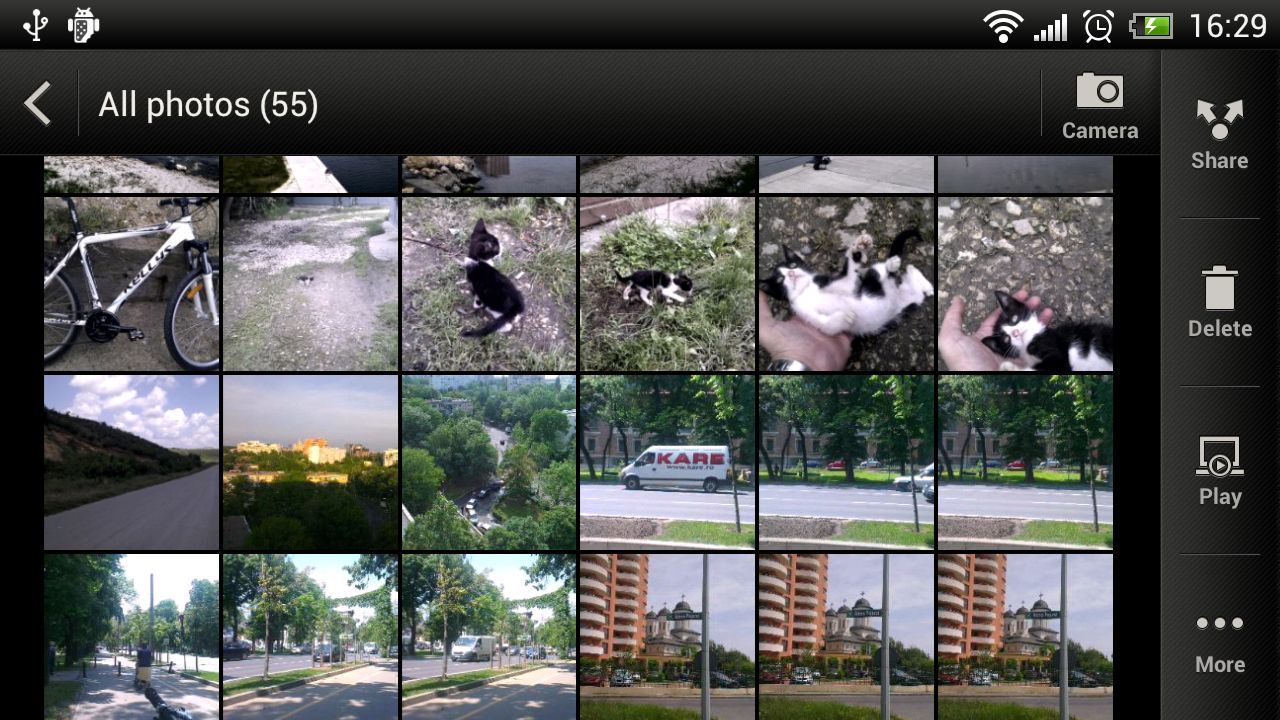This screenshot has width=1280, height=720.
Task: Open the Camera
Action: pyautogui.click(x=1099, y=105)
